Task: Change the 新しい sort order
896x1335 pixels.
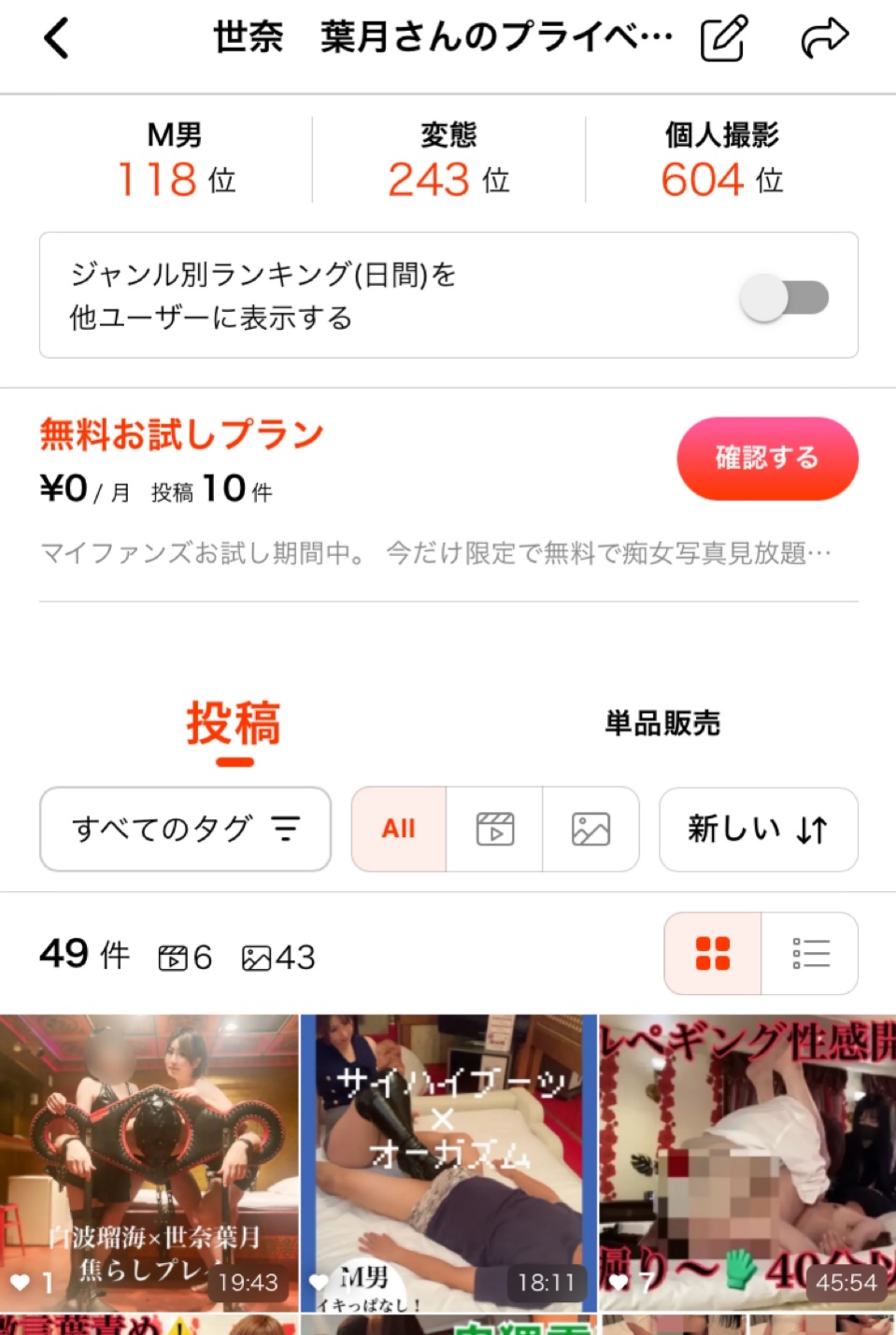Action: point(758,829)
